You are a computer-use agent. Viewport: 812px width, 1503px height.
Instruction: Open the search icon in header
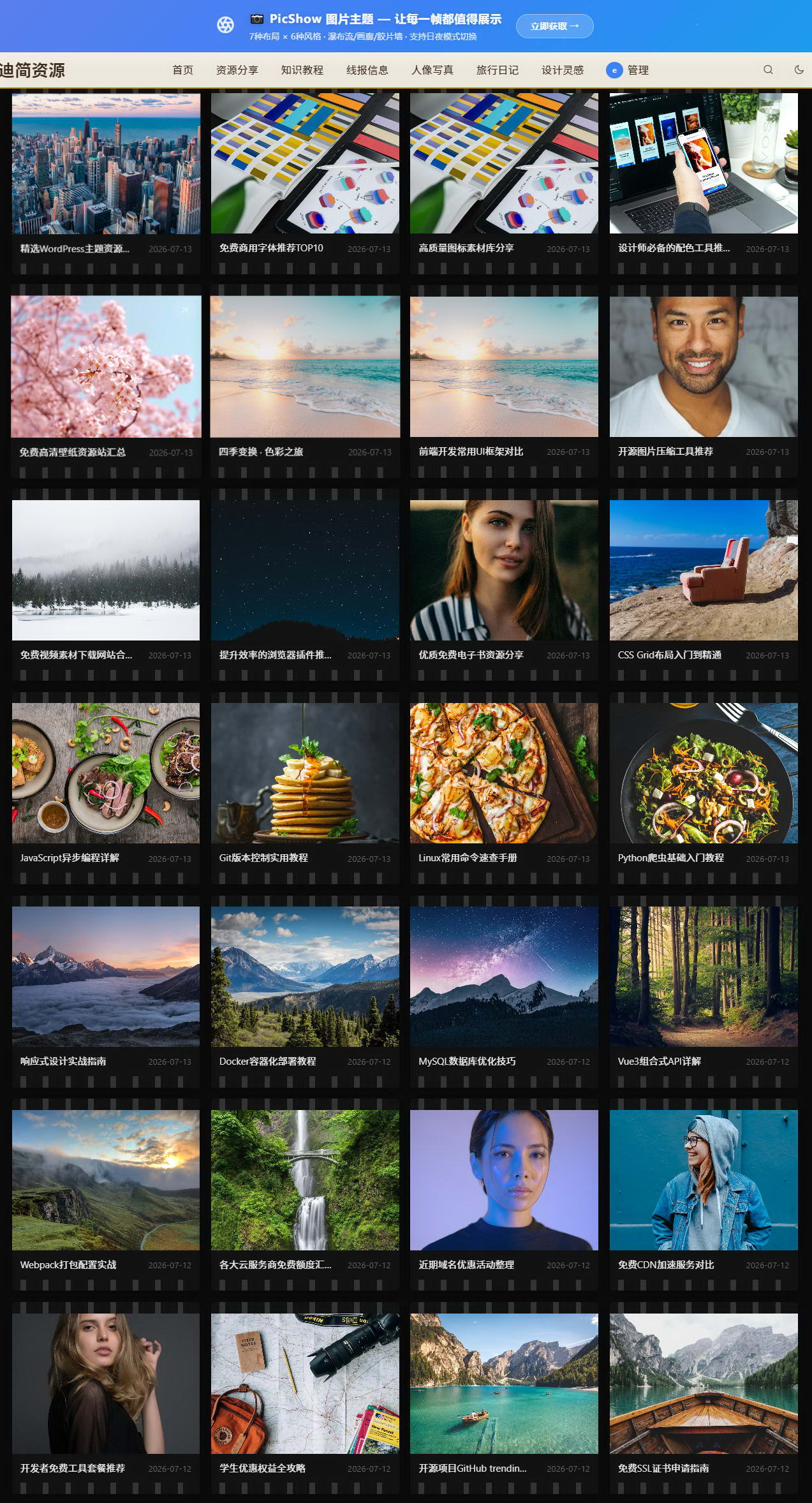768,70
